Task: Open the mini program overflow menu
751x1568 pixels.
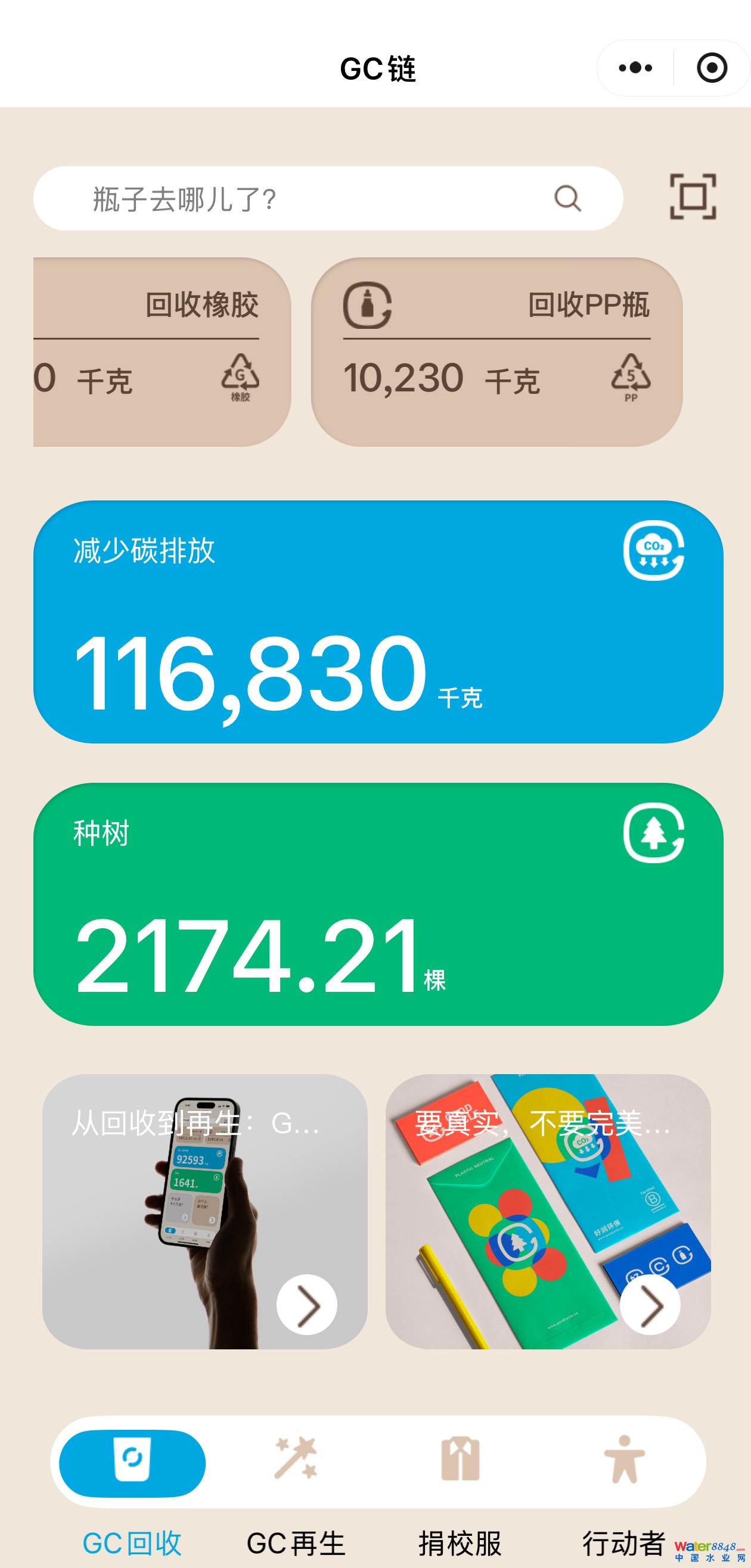Action: coord(635,67)
